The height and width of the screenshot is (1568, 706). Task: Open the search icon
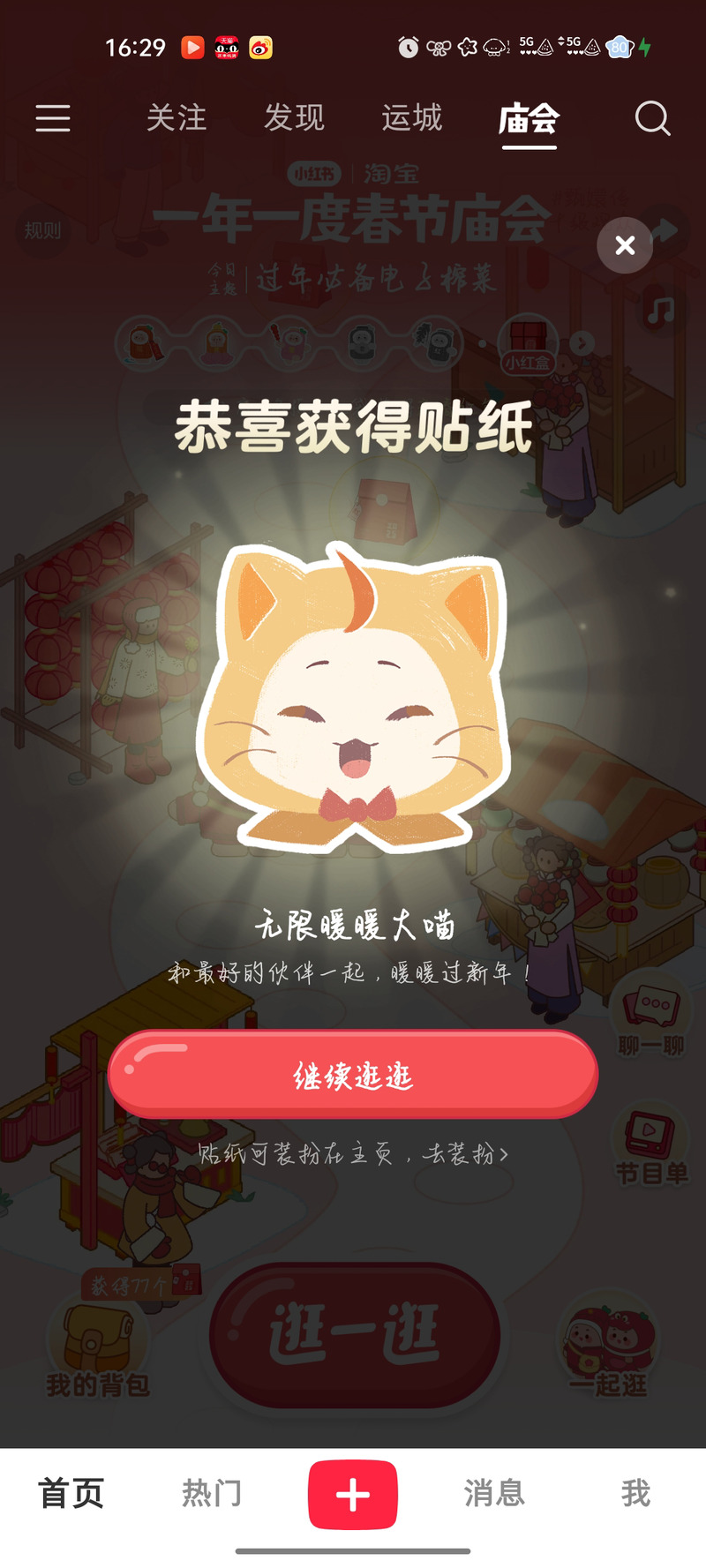click(x=652, y=118)
